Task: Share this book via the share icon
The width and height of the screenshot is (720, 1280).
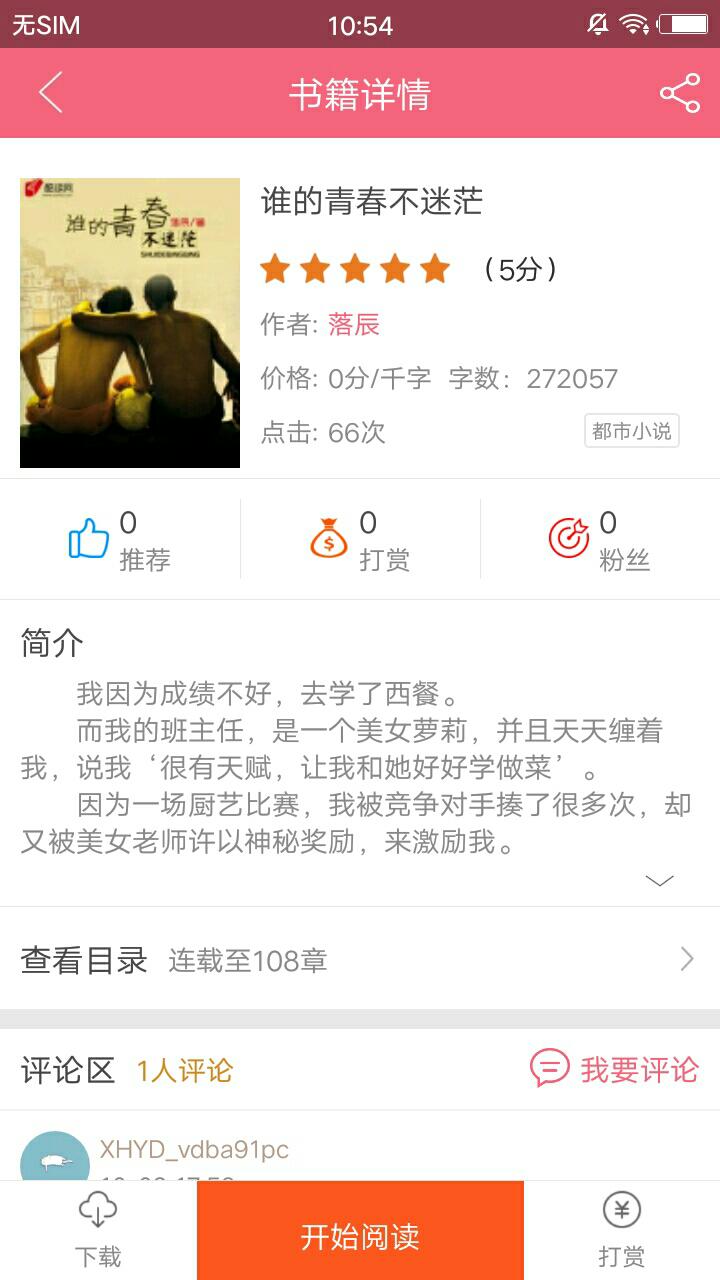Action: tap(679, 94)
